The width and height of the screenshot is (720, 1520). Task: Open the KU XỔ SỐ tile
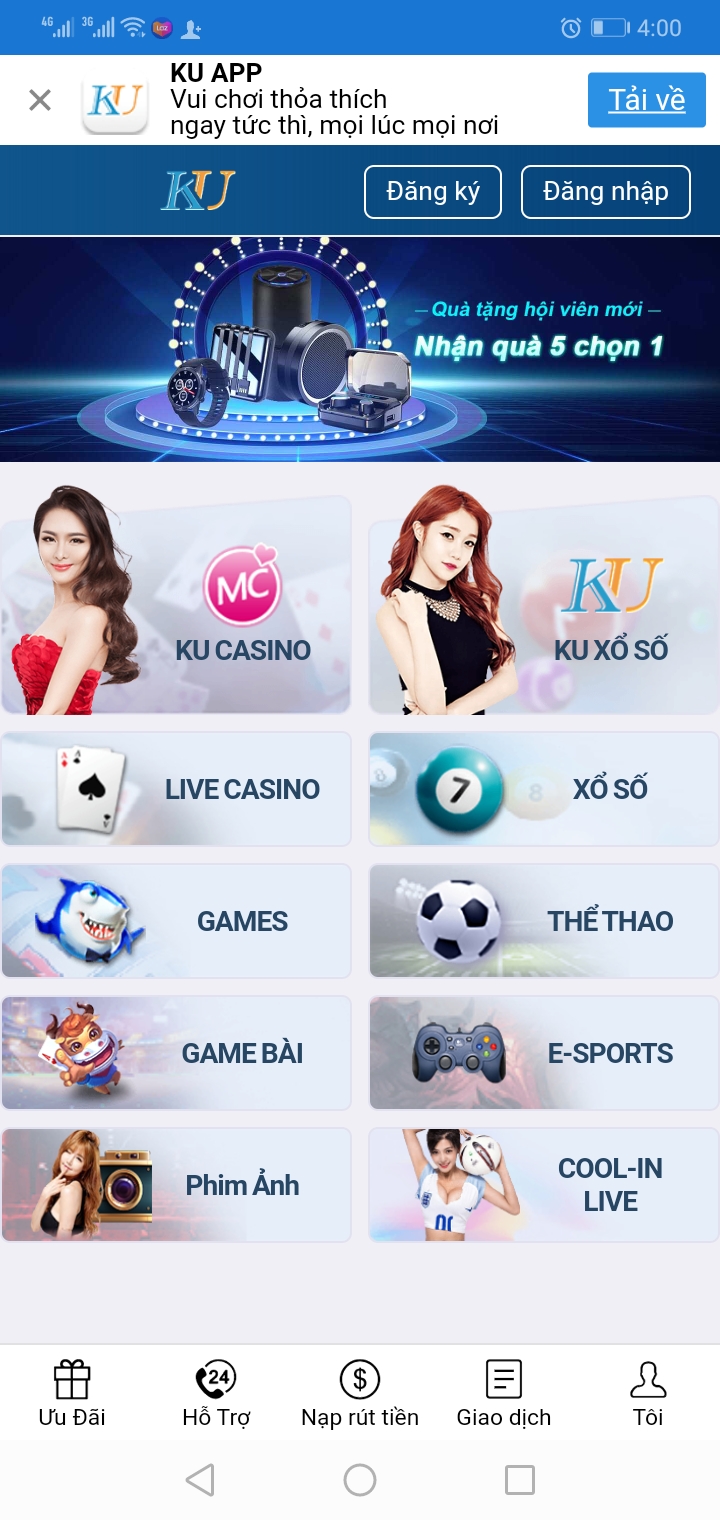click(544, 605)
